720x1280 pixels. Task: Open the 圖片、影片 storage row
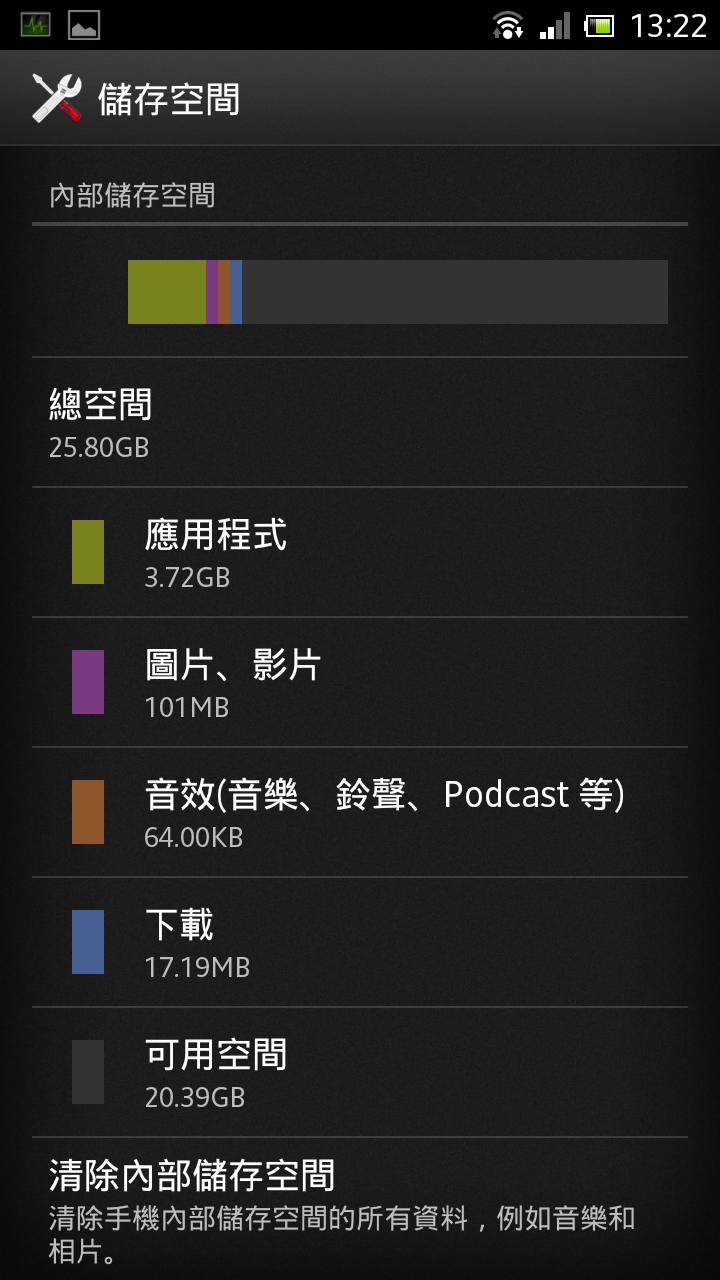point(360,682)
